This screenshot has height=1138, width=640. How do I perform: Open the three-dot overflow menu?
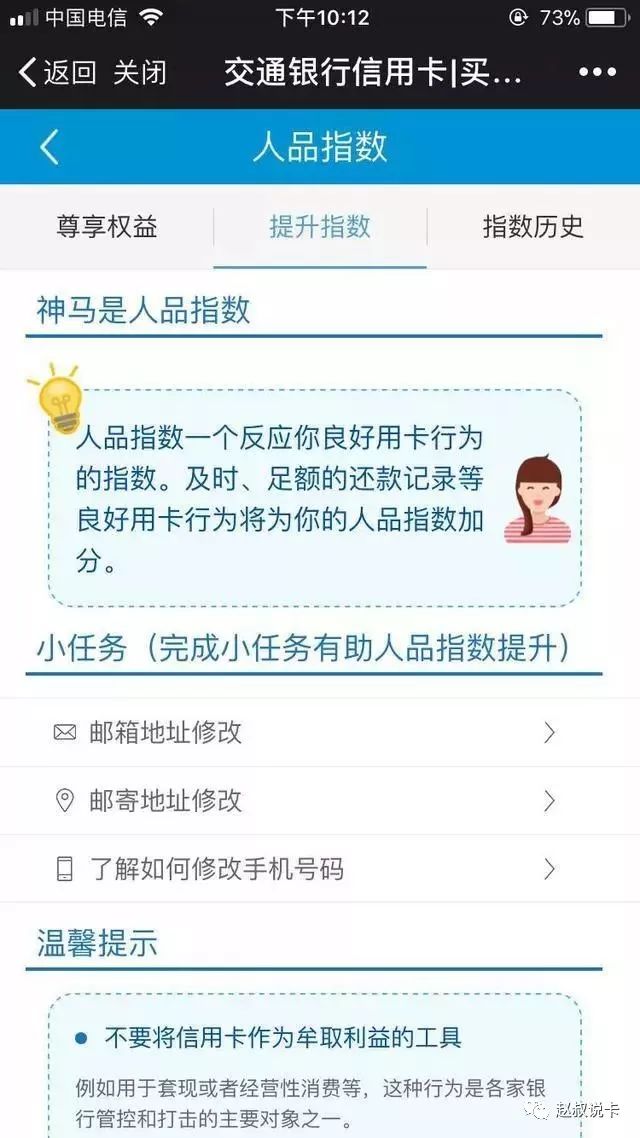597,72
